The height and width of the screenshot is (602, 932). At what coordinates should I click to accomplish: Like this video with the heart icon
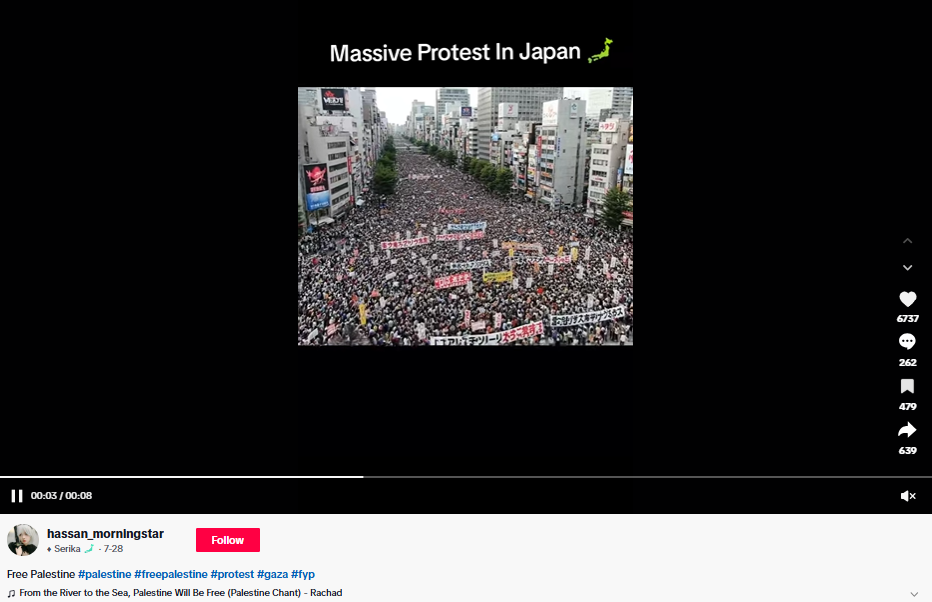[x=907, y=299]
